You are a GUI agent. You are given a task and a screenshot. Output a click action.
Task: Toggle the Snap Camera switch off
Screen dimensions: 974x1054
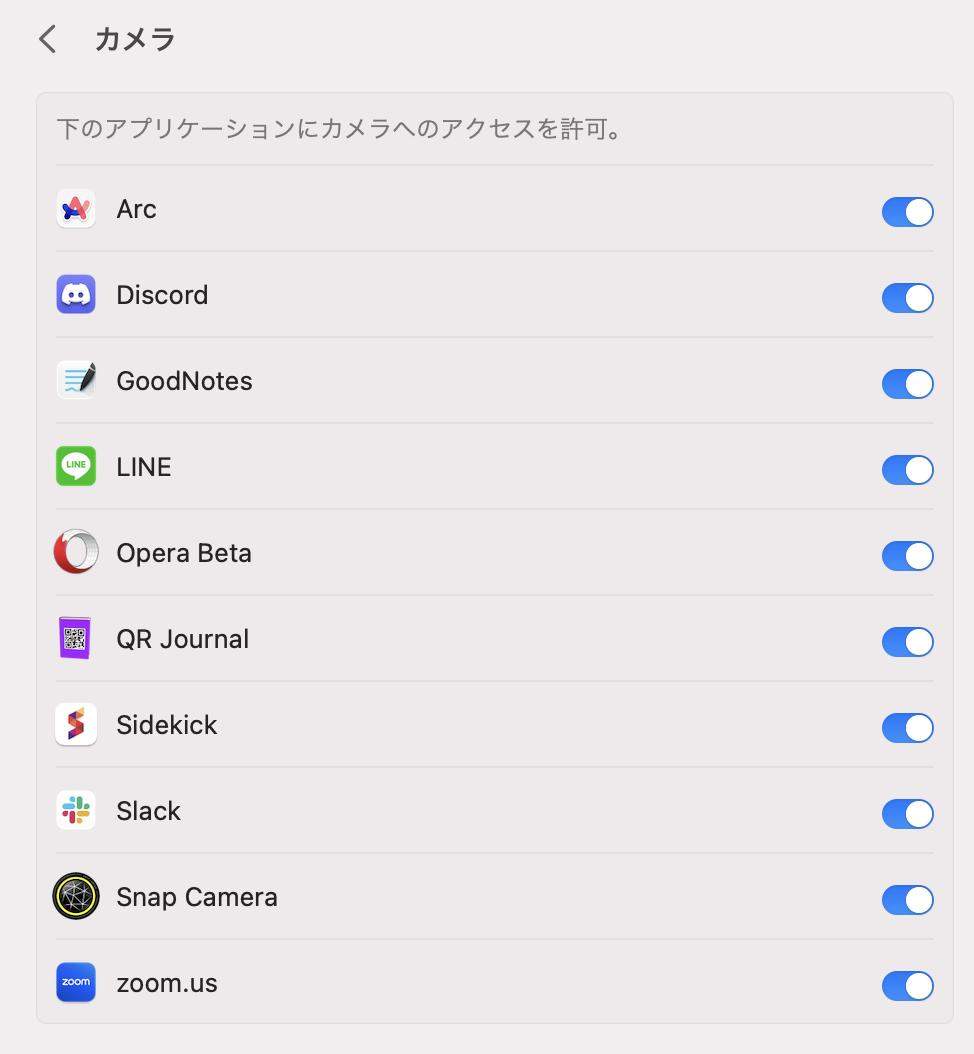(907, 900)
